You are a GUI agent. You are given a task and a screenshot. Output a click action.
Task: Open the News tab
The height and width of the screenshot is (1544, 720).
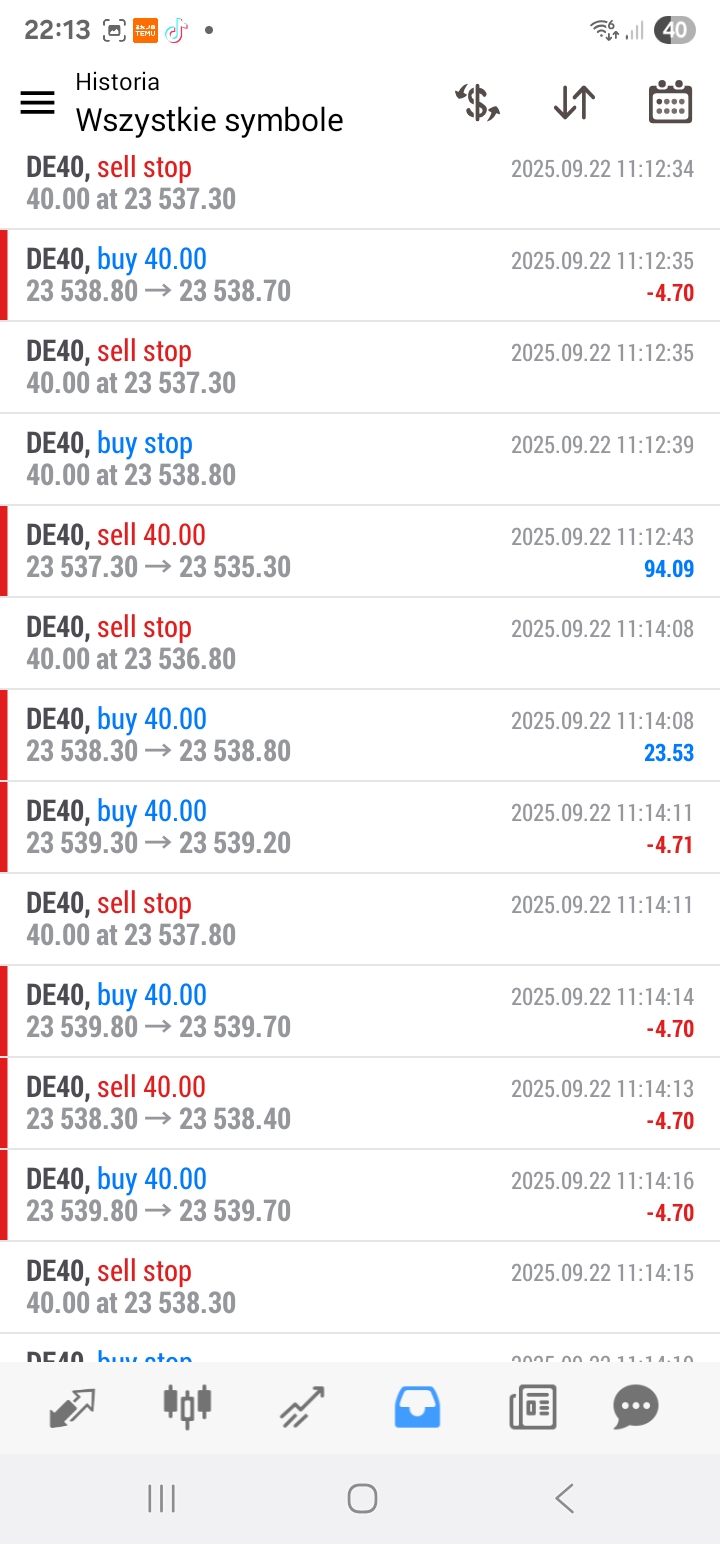[532, 1407]
